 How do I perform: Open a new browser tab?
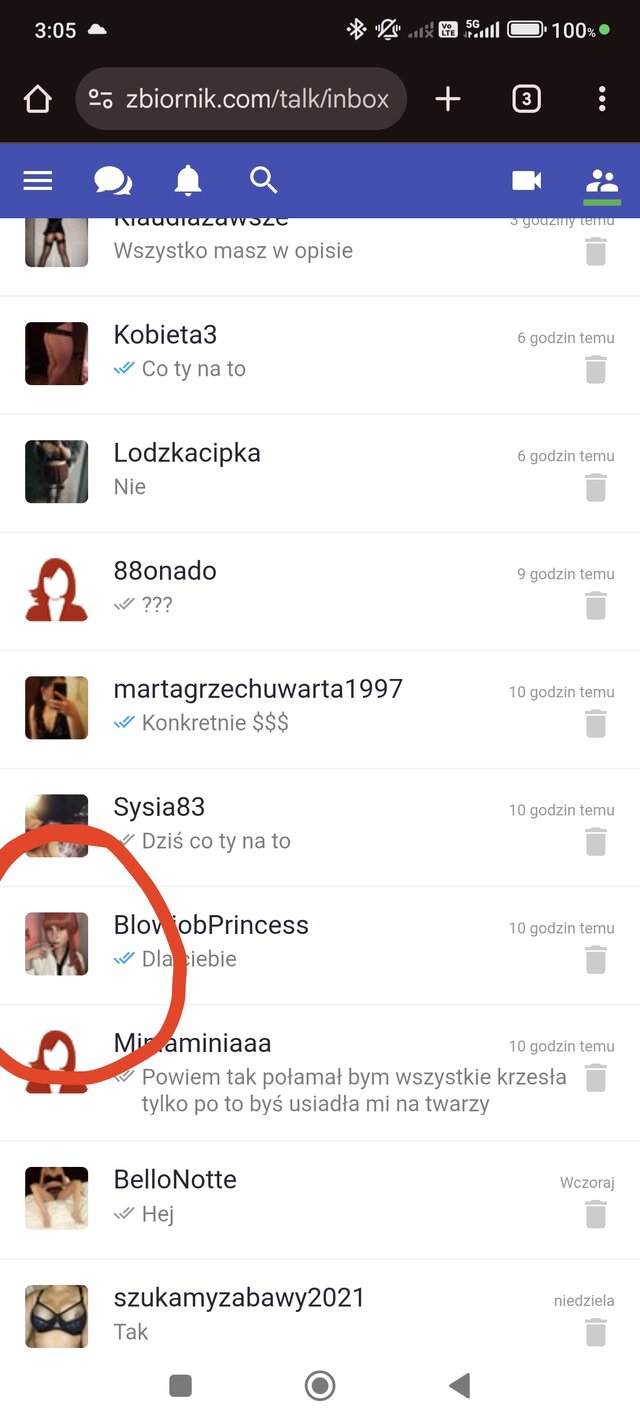pyautogui.click(x=448, y=99)
